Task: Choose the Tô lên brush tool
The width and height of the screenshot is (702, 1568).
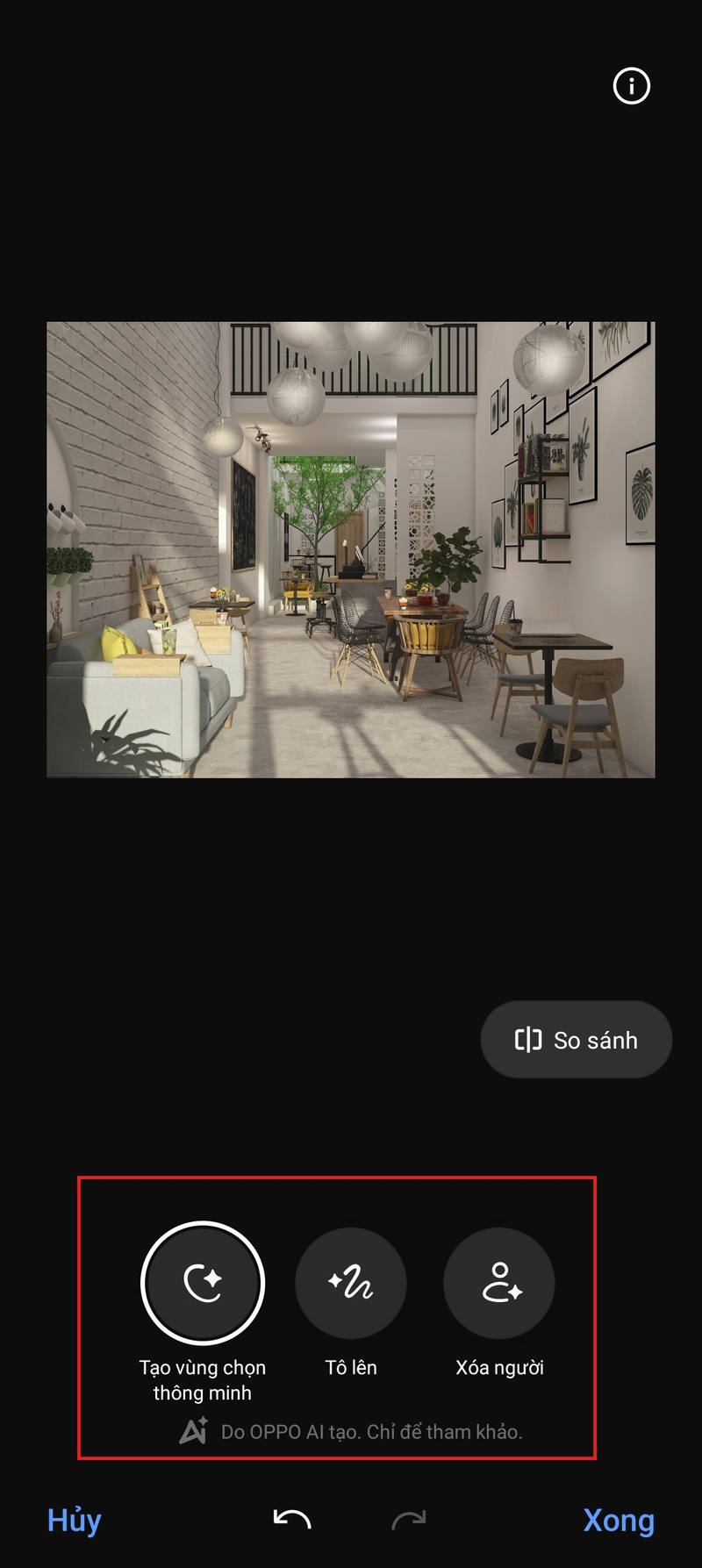Action: (x=351, y=1282)
